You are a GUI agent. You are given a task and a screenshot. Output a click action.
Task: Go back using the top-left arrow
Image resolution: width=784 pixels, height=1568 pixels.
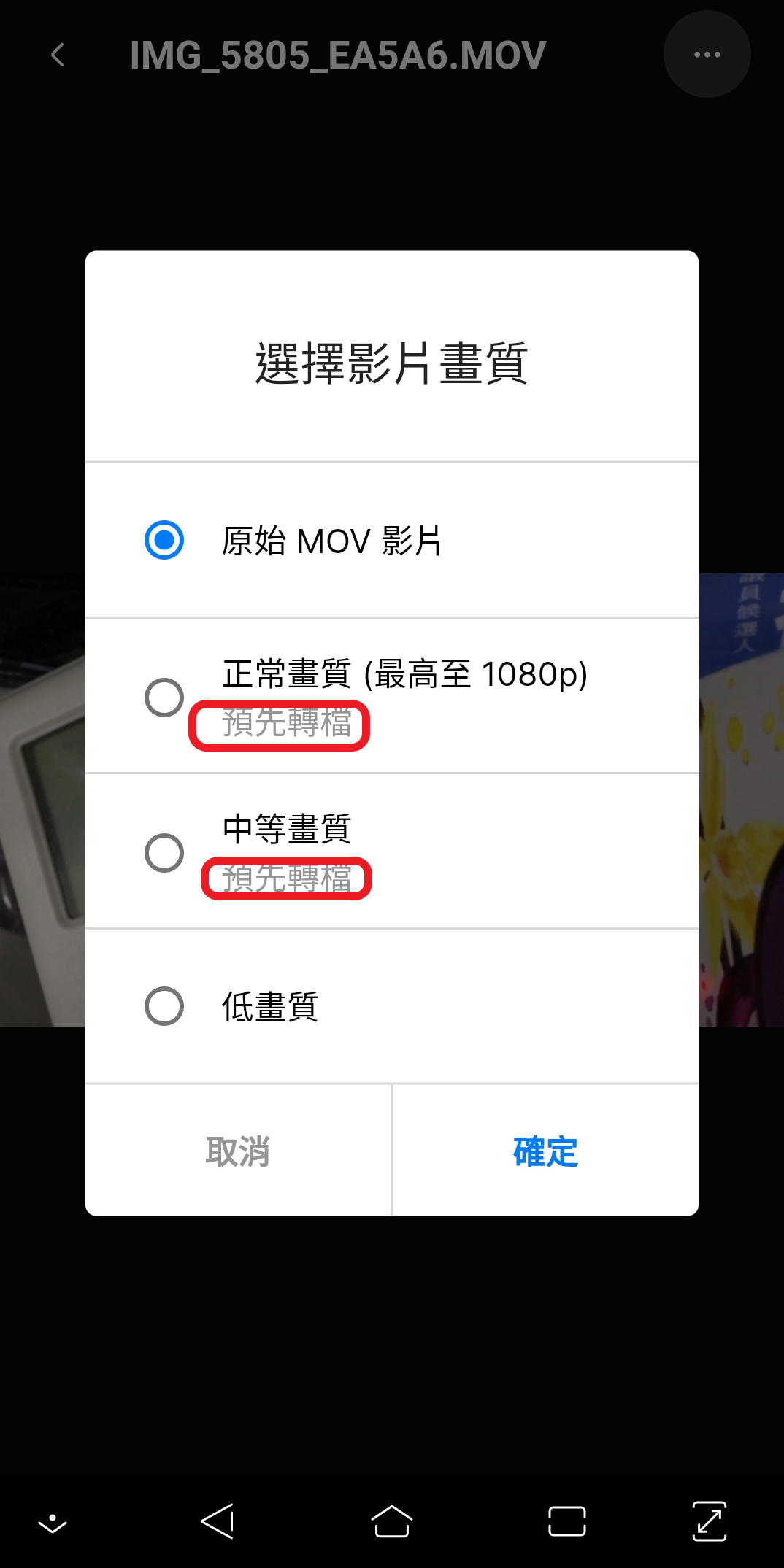coord(58,55)
